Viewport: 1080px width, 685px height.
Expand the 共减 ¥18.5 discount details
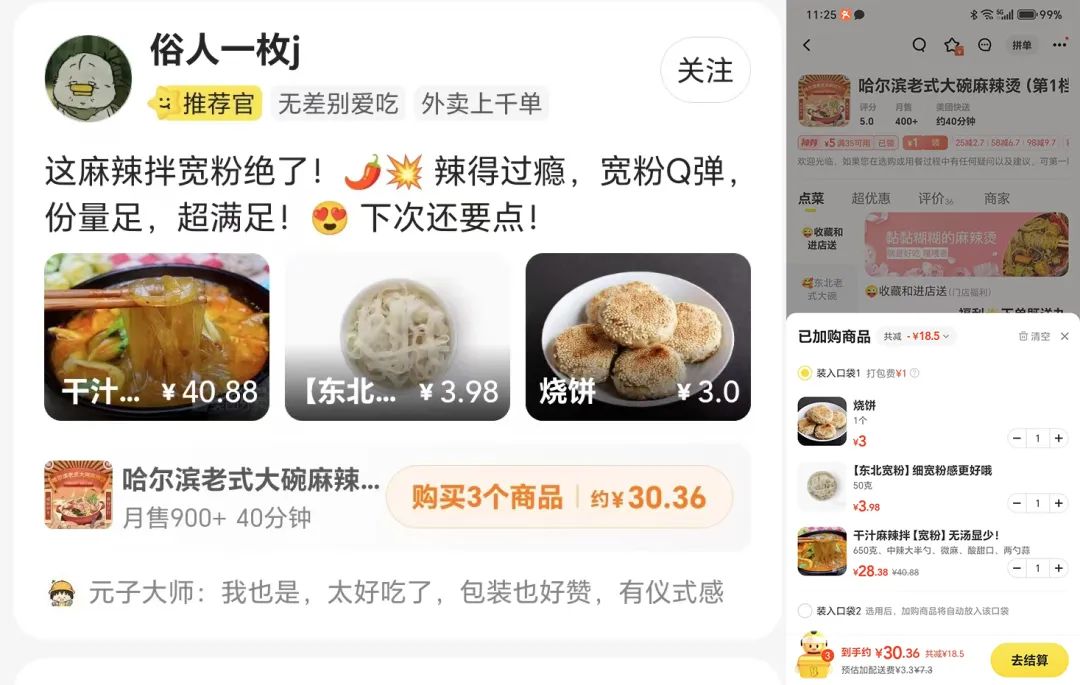click(x=918, y=336)
